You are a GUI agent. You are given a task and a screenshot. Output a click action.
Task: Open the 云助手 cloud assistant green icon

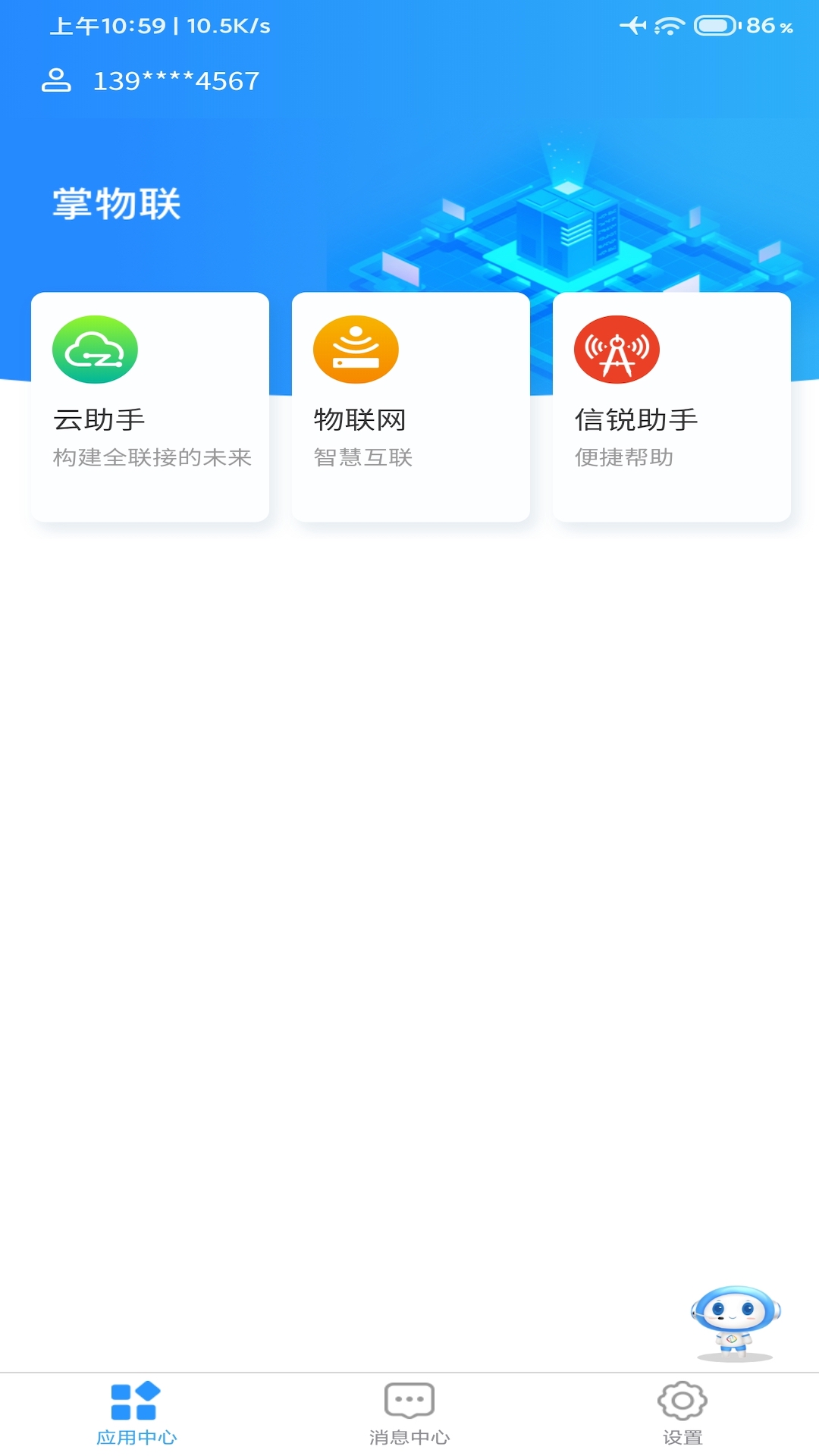click(x=96, y=349)
